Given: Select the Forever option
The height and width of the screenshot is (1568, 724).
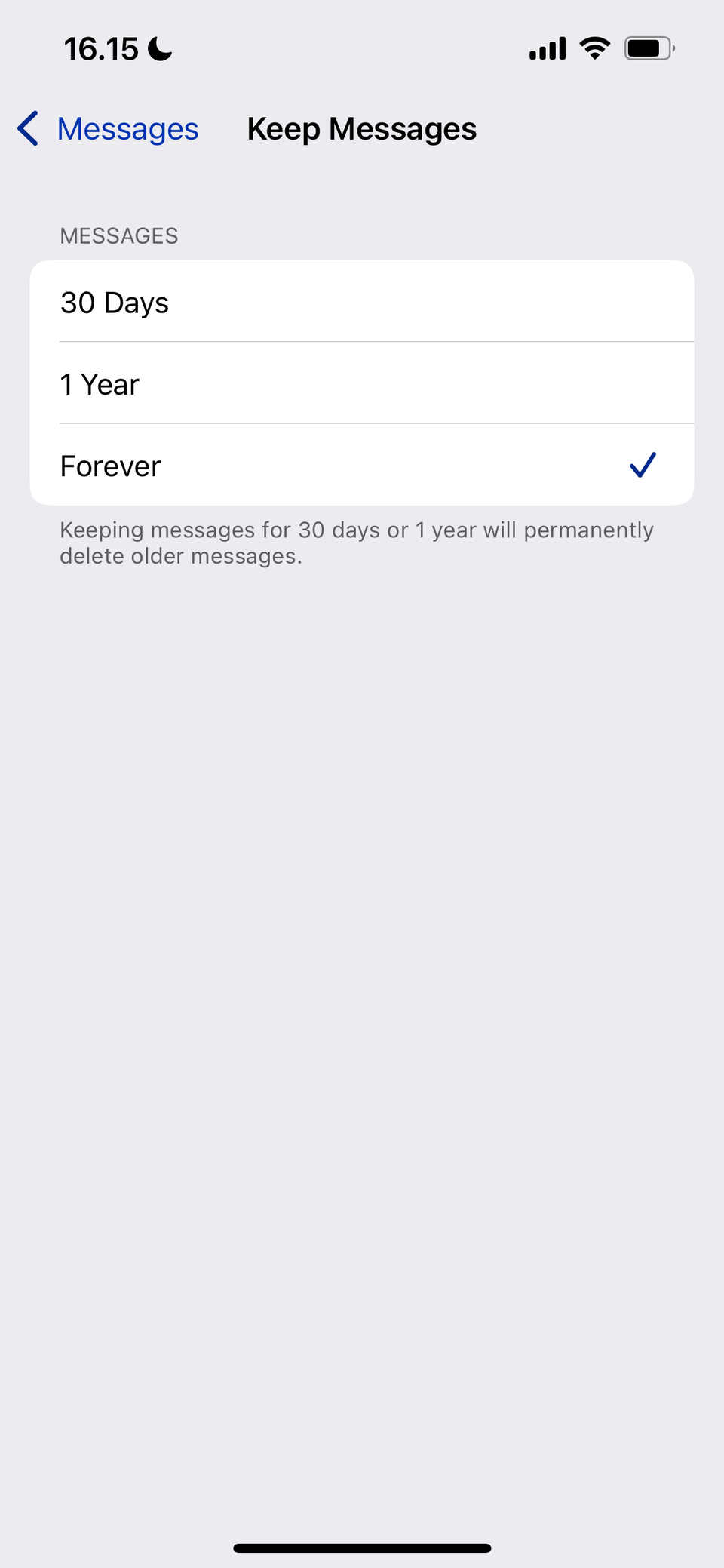Looking at the screenshot, I should pos(360,466).
